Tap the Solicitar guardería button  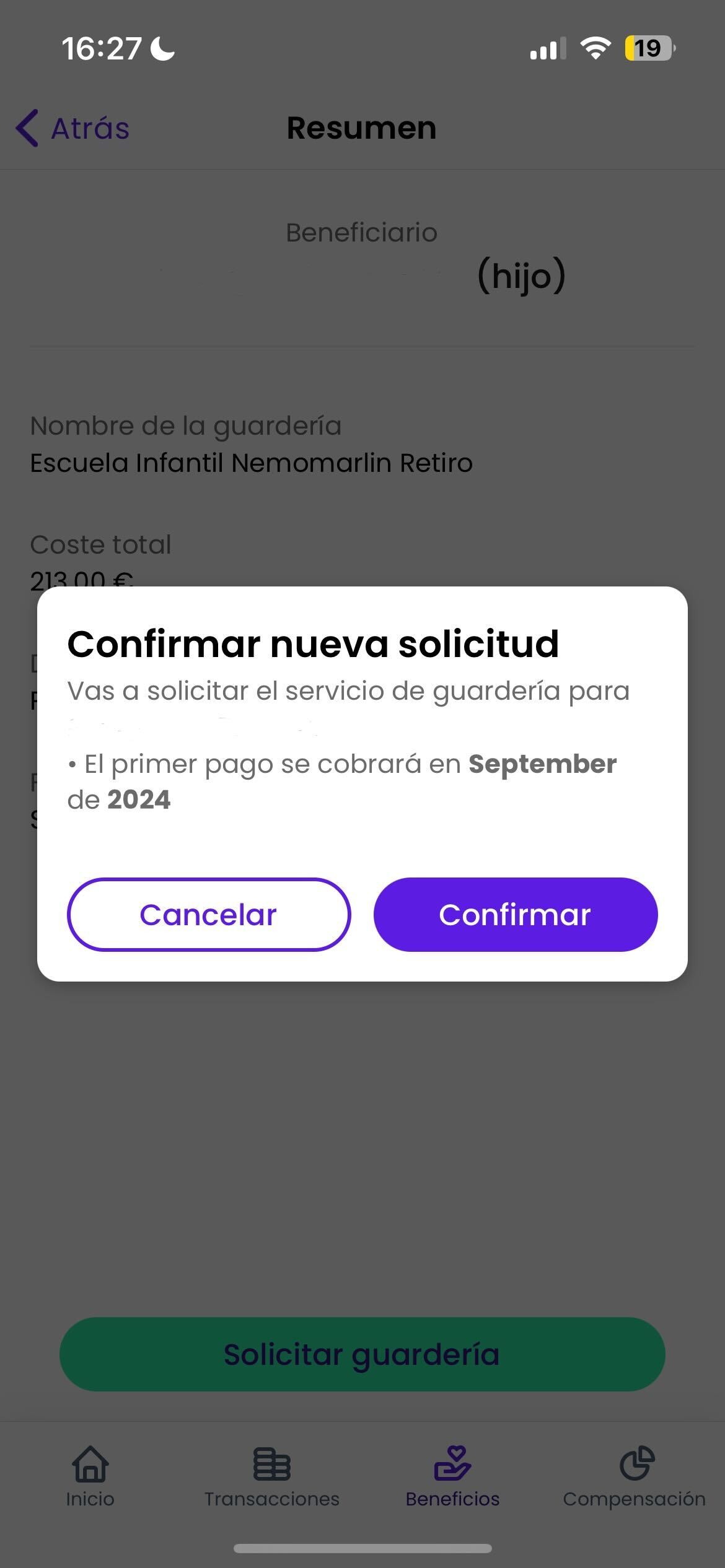362,1354
